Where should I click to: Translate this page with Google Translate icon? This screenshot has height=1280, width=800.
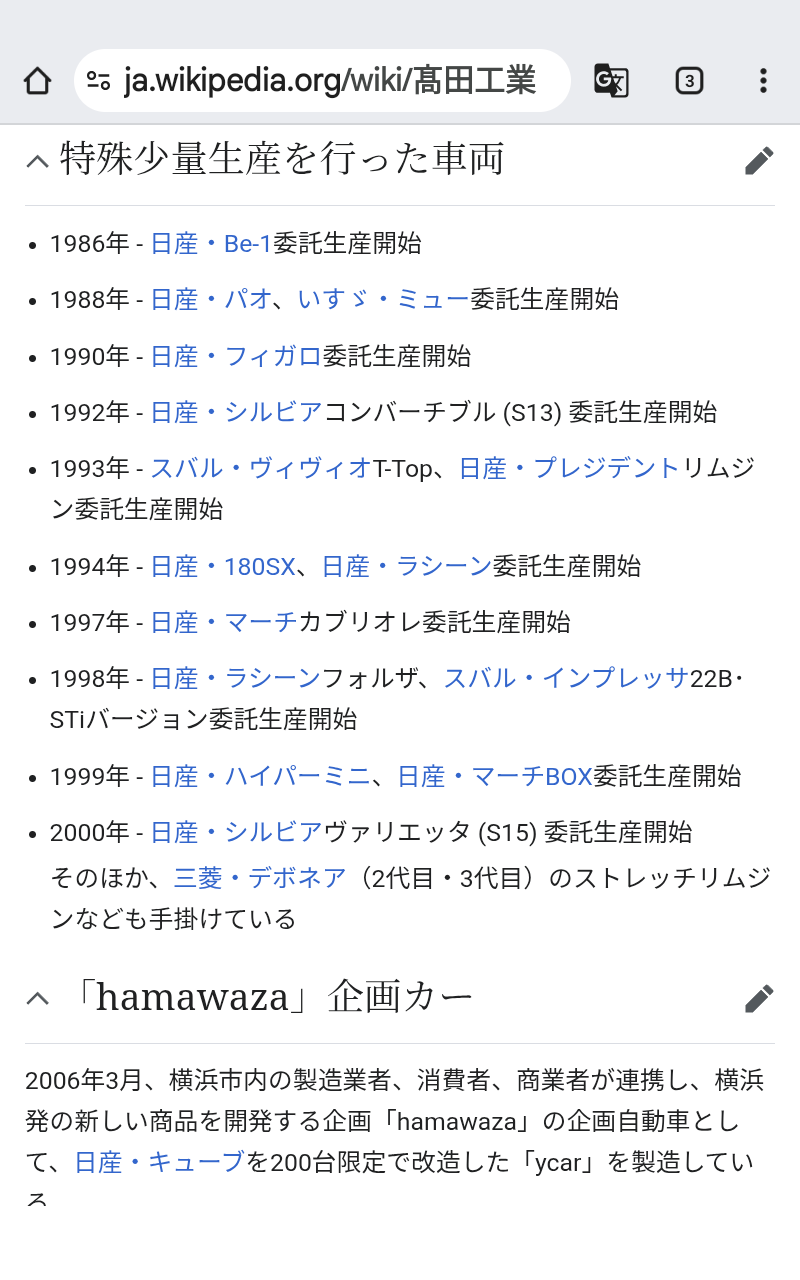pos(611,81)
